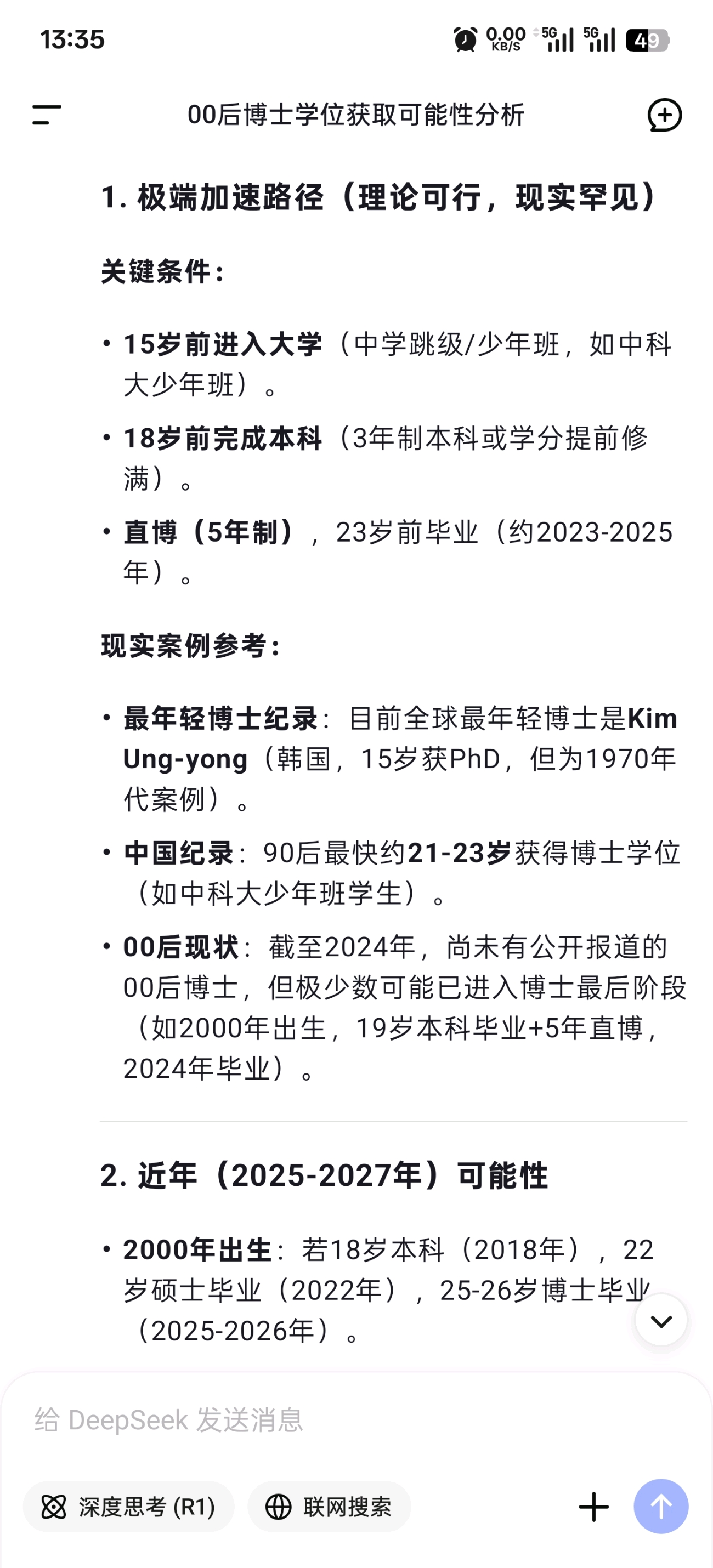Screen dimensions: 713x1568
Task: Jump to bottom of conversation
Action: pos(661,1321)
